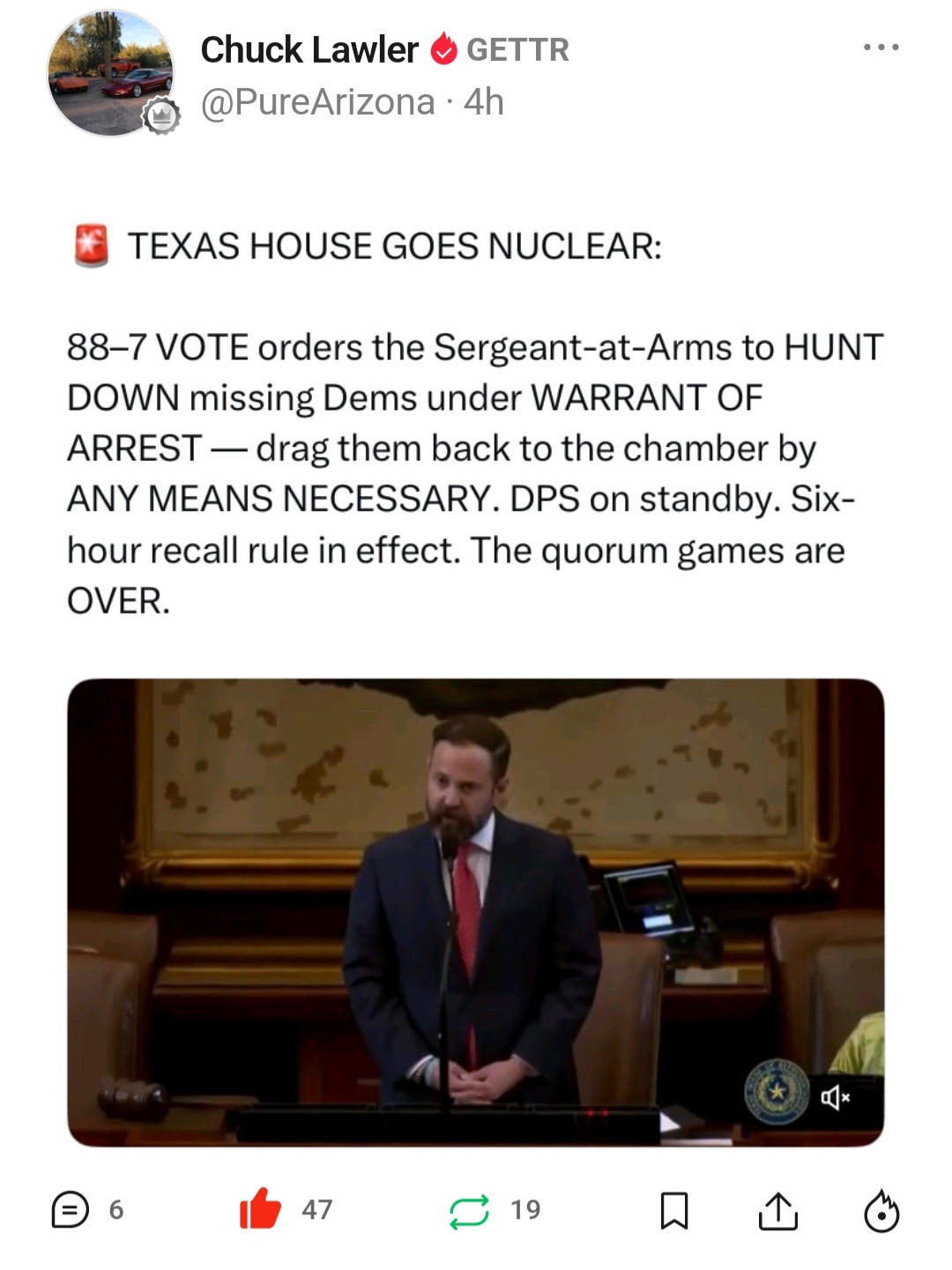
Task: Unmute the video sound
Action: click(x=835, y=1097)
